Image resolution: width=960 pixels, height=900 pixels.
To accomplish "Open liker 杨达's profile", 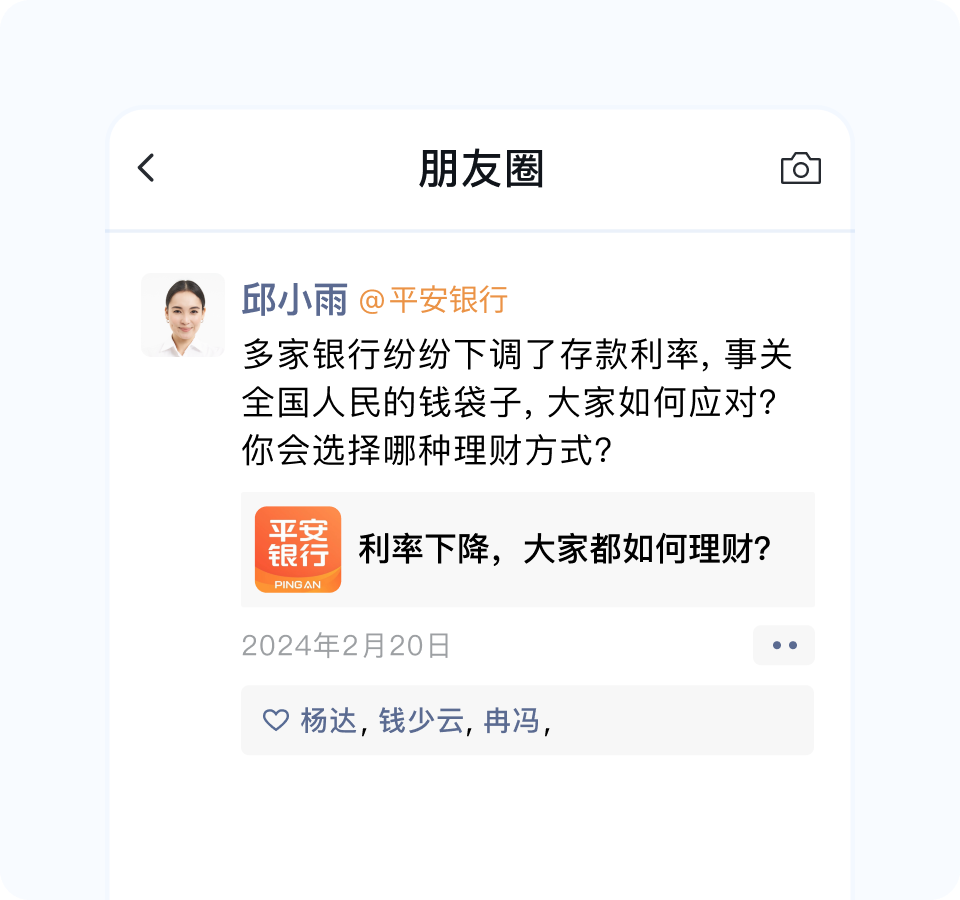I will 328,721.
